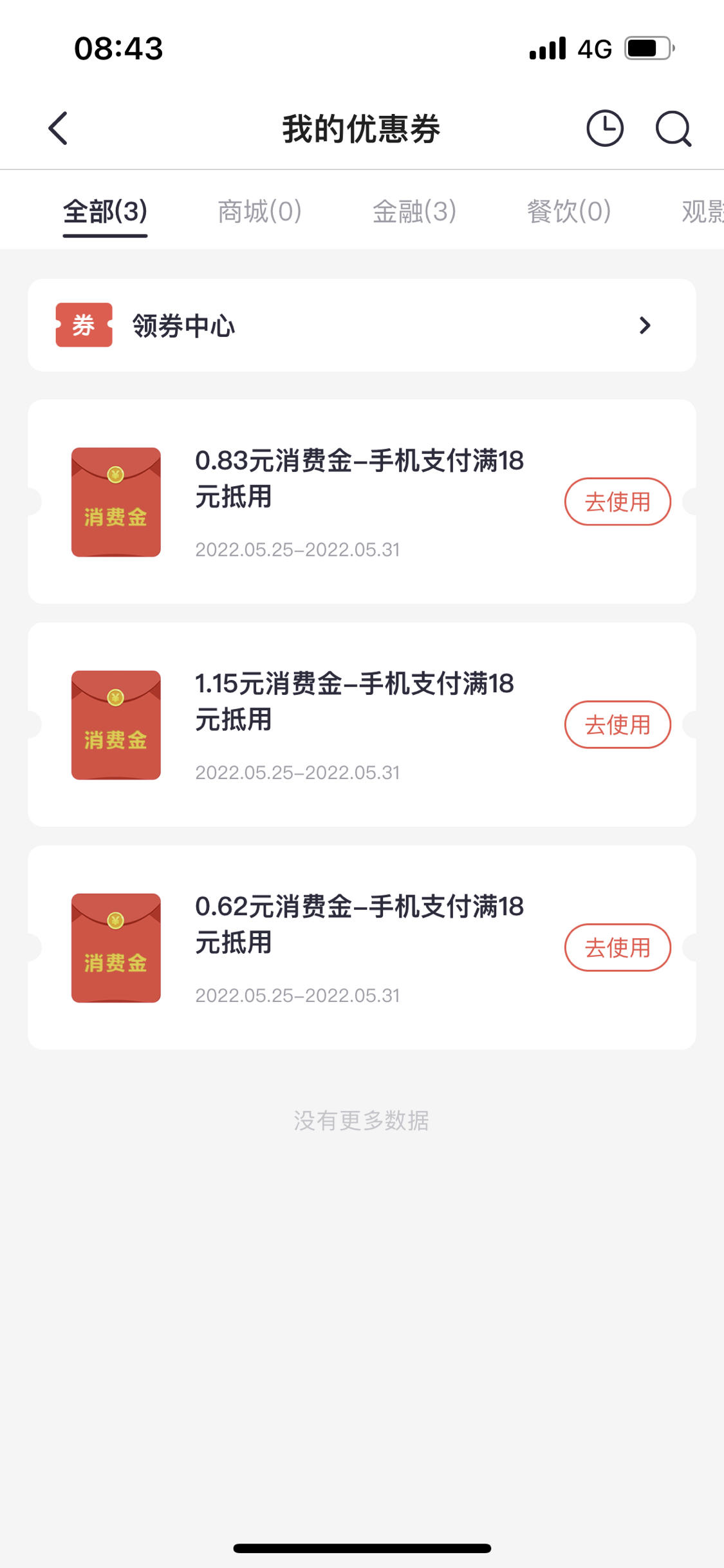Open the search magnifier icon
This screenshot has height=1568, width=724.
click(x=673, y=129)
